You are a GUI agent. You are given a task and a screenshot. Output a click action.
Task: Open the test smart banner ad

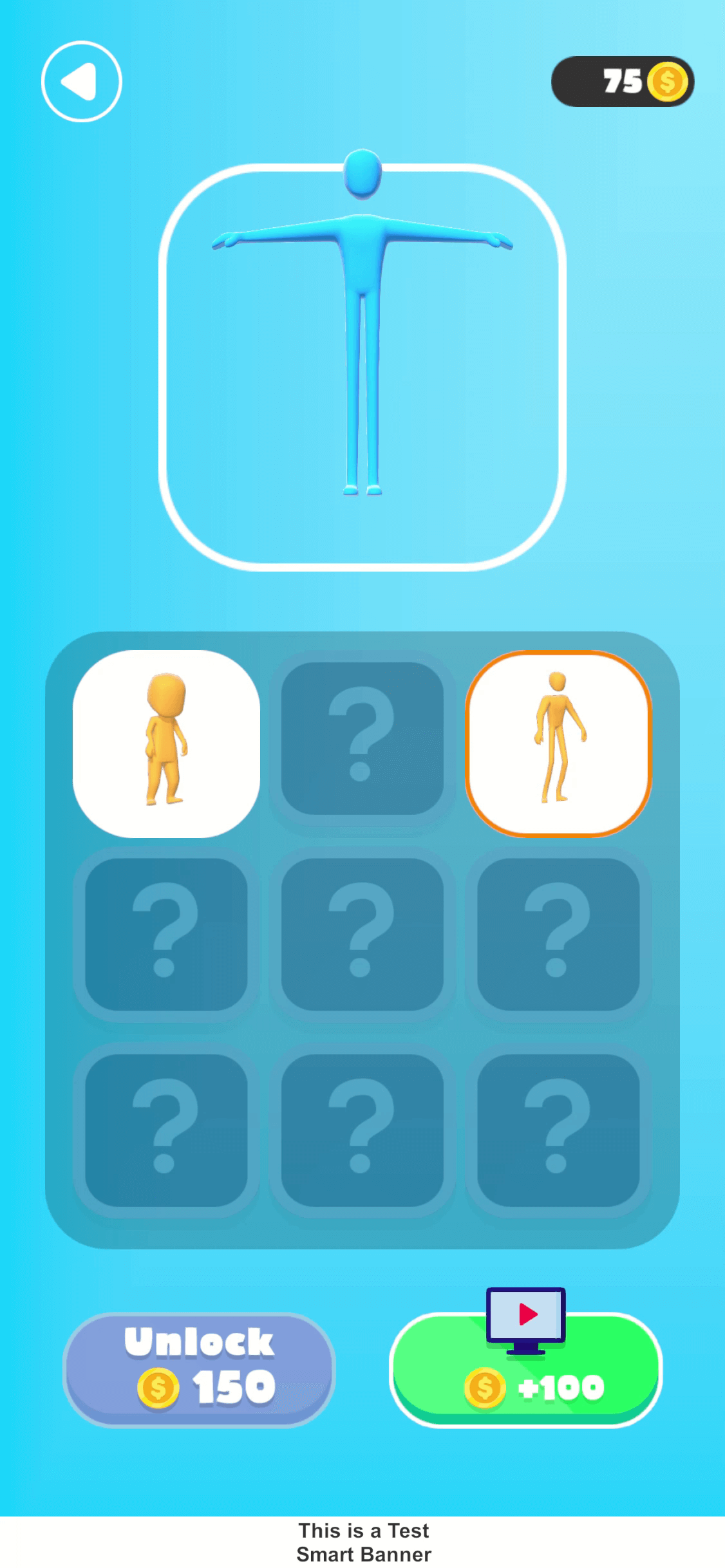coord(362,1542)
